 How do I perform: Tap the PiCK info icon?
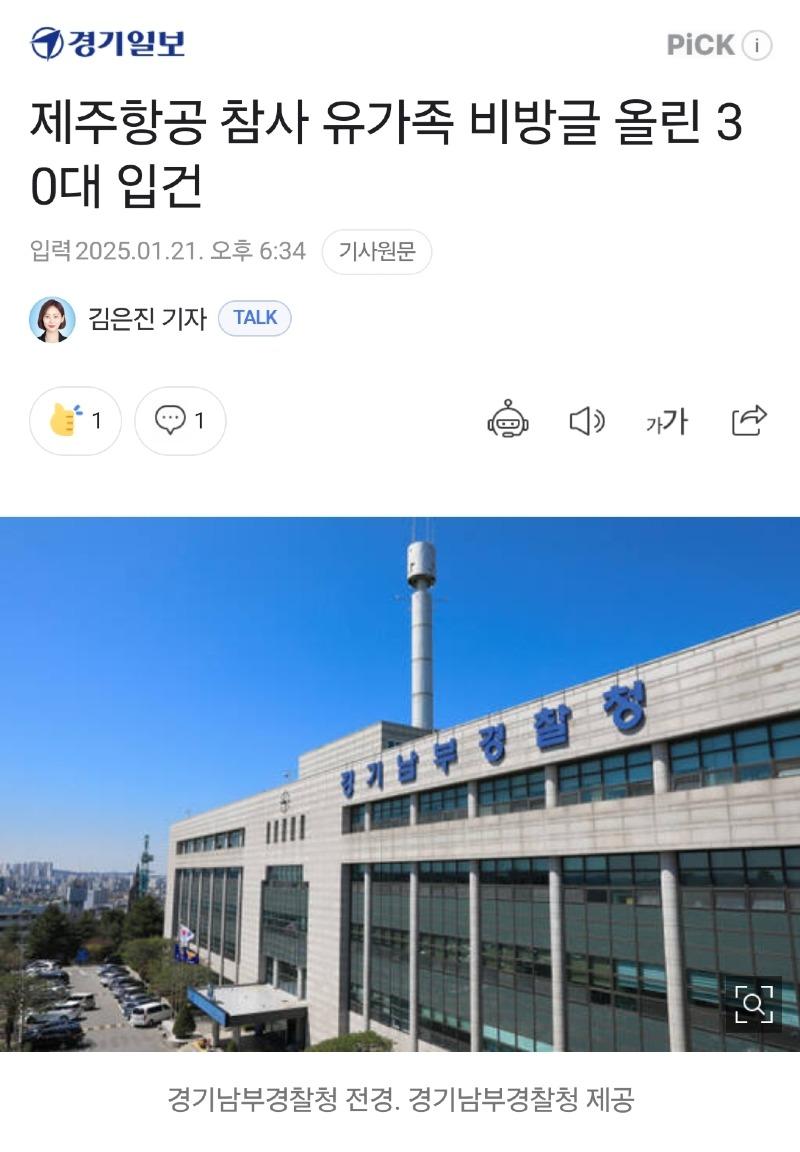[757, 45]
